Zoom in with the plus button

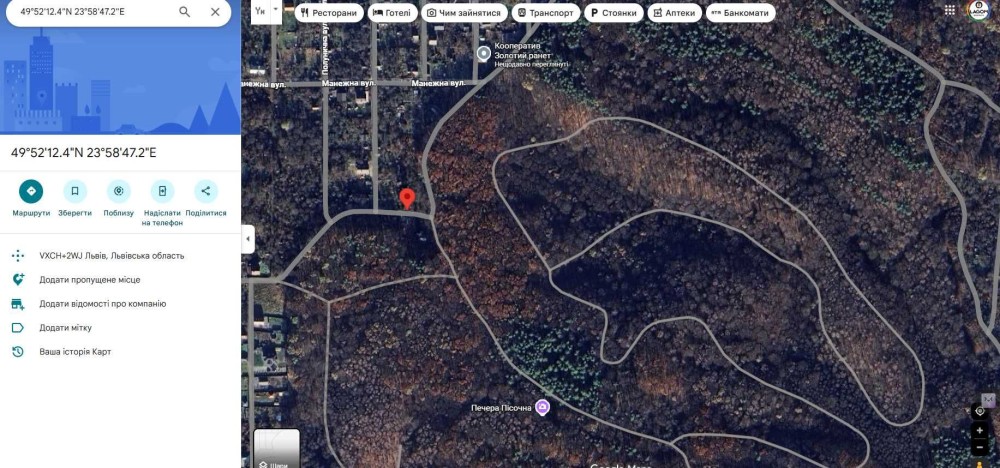point(980,431)
